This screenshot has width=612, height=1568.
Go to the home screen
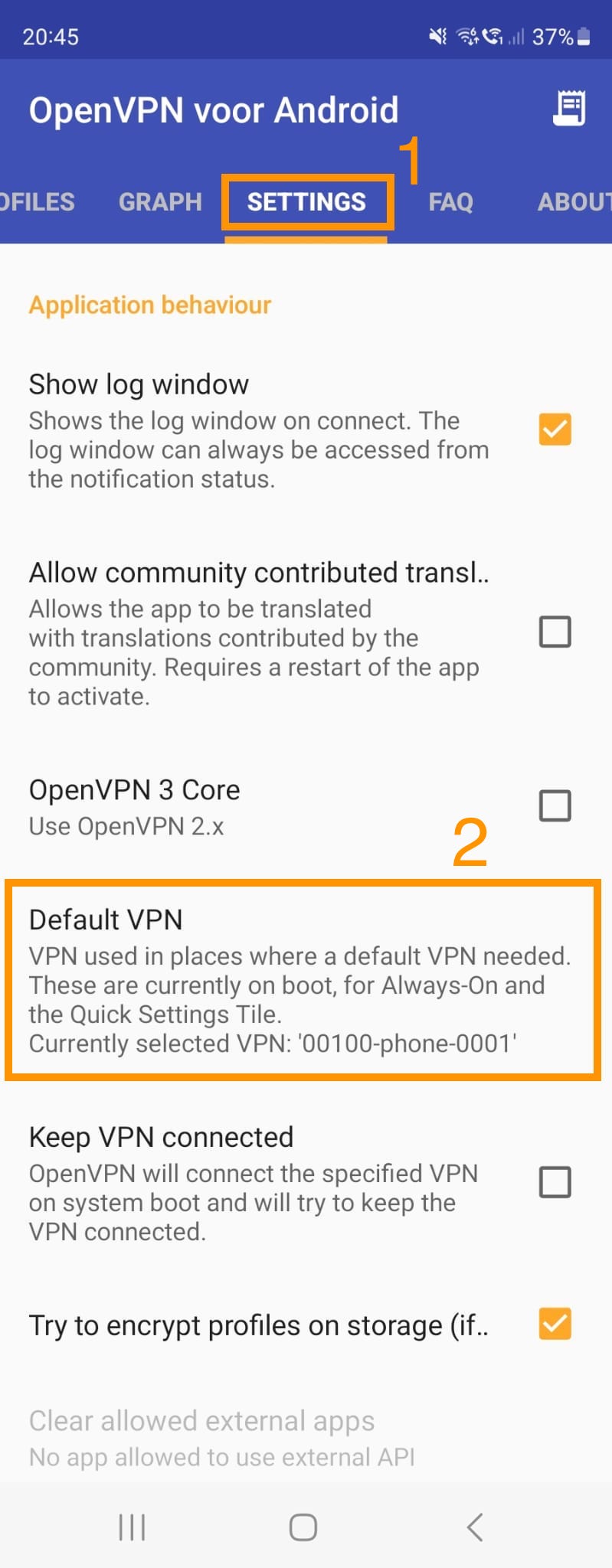(x=303, y=1527)
